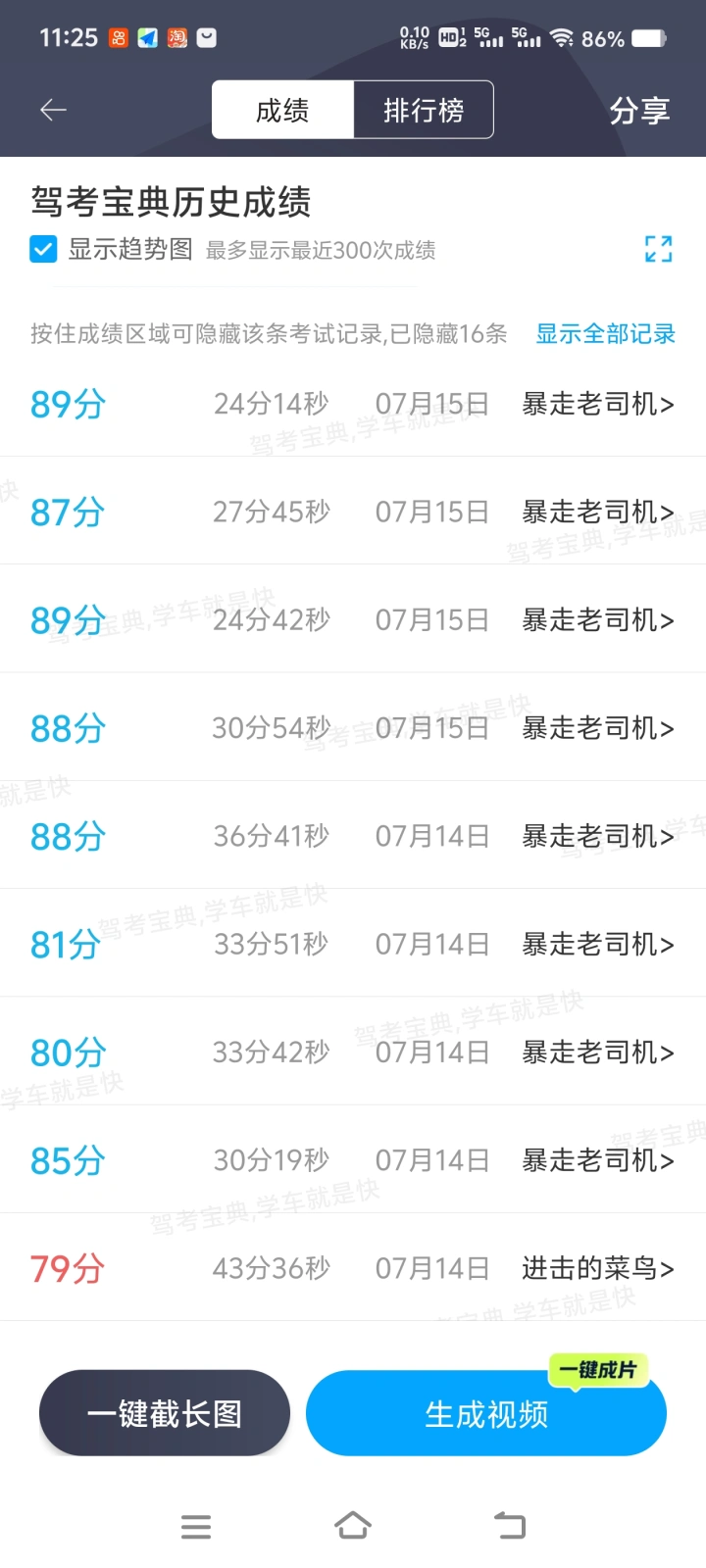
Task: Open the 88分 record with 36分41秒
Action: 353,836
